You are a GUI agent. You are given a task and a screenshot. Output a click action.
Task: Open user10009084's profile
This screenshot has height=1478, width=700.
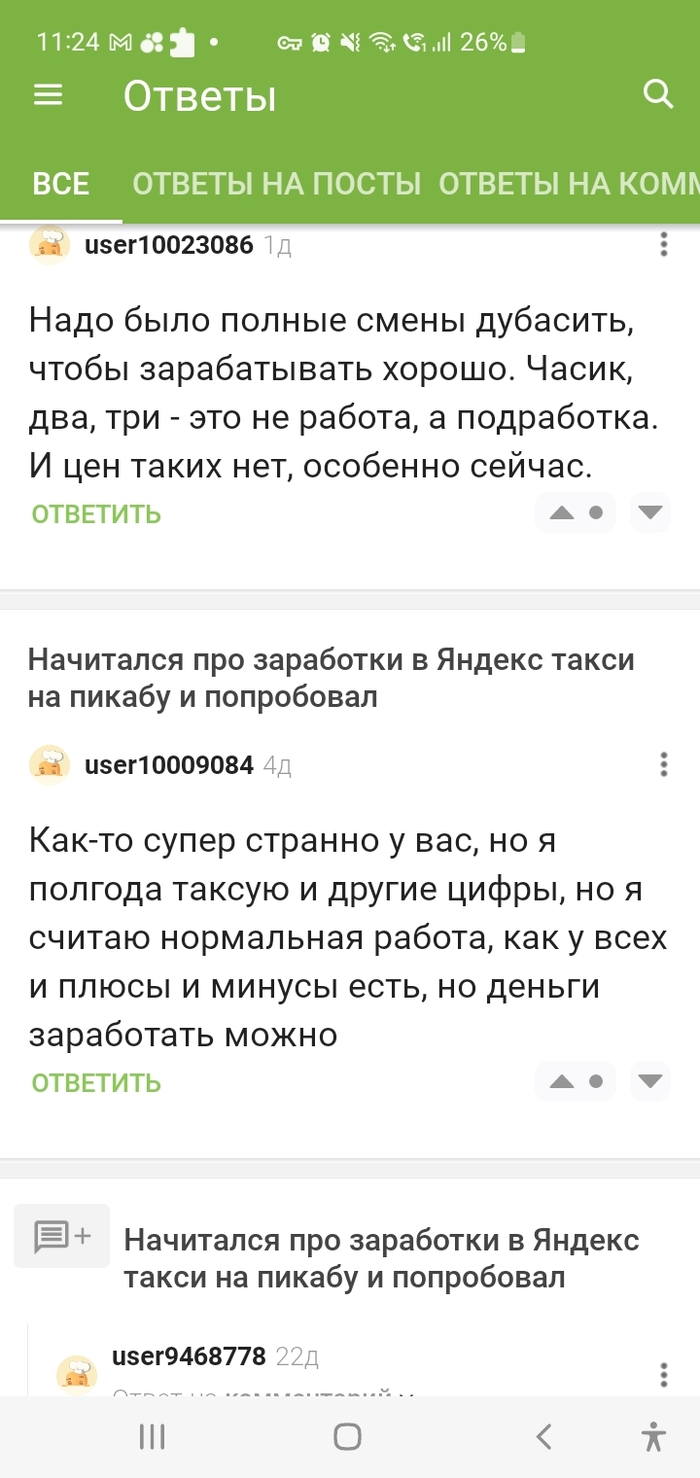tap(168, 766)
